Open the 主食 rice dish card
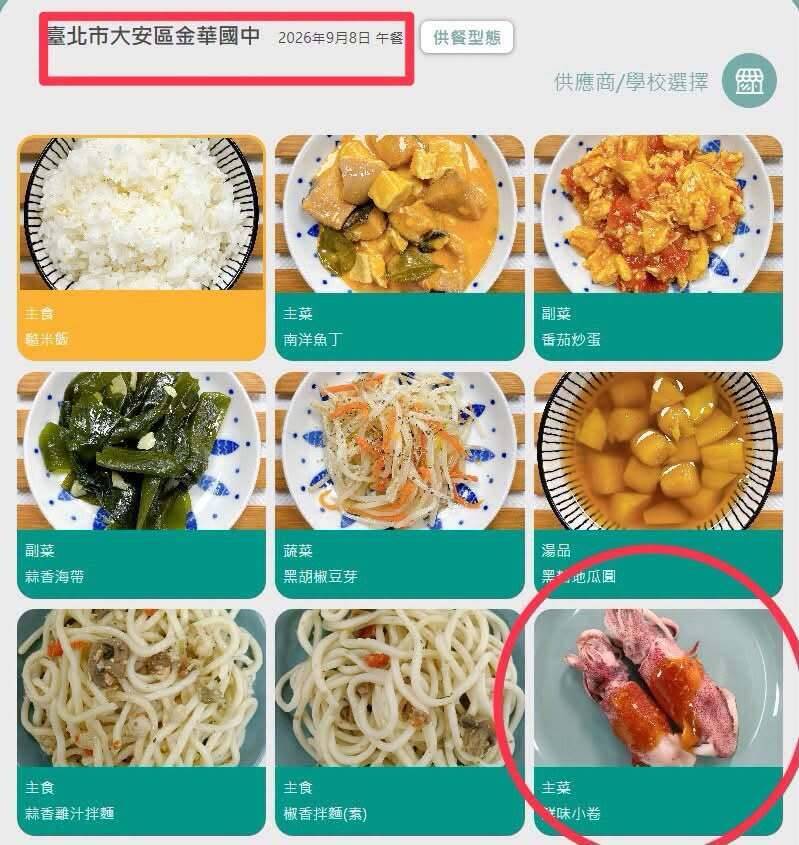The width and height of the screenshot is (799, 845). tap(141, 247)
